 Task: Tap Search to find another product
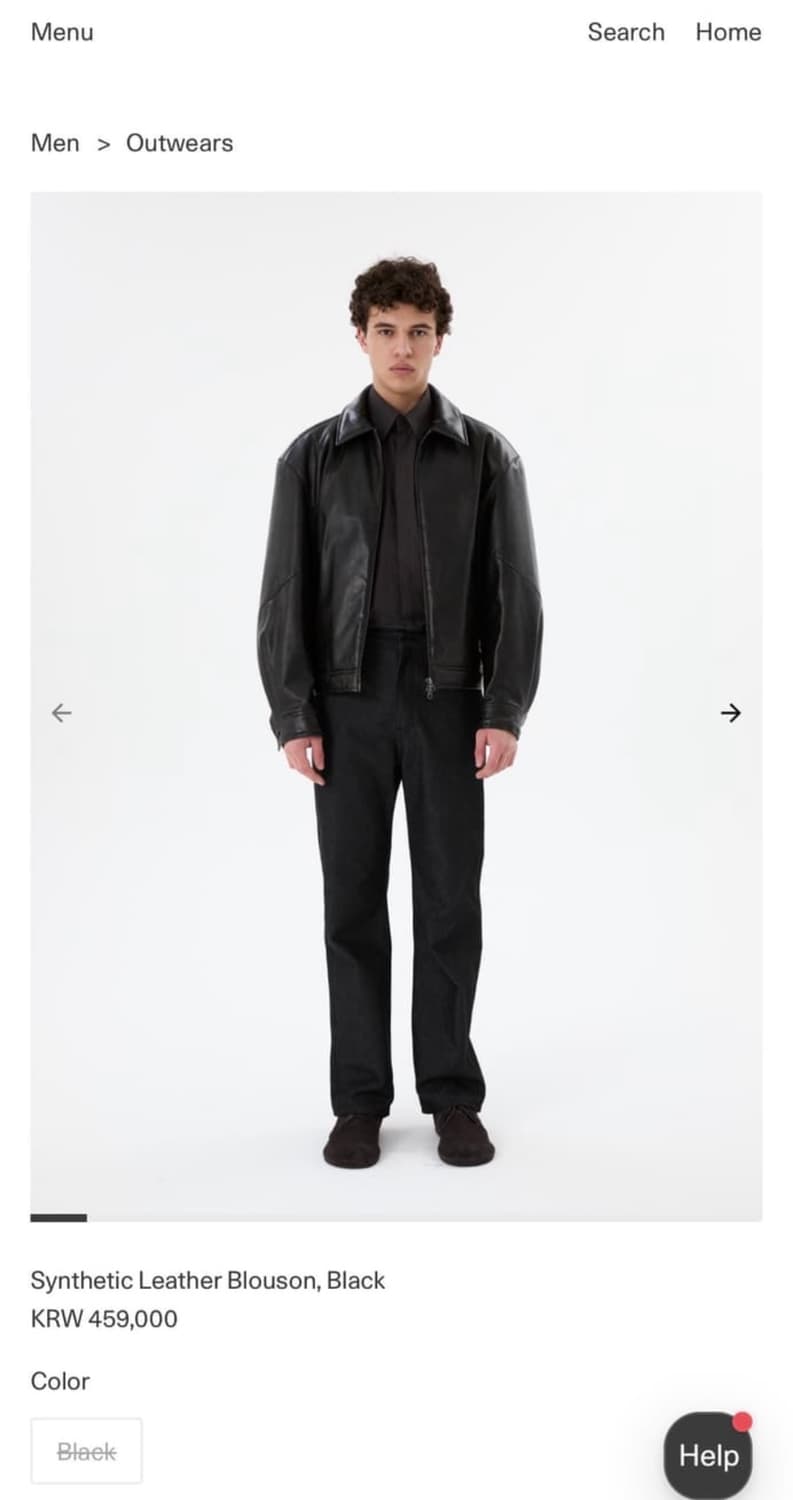626,32
